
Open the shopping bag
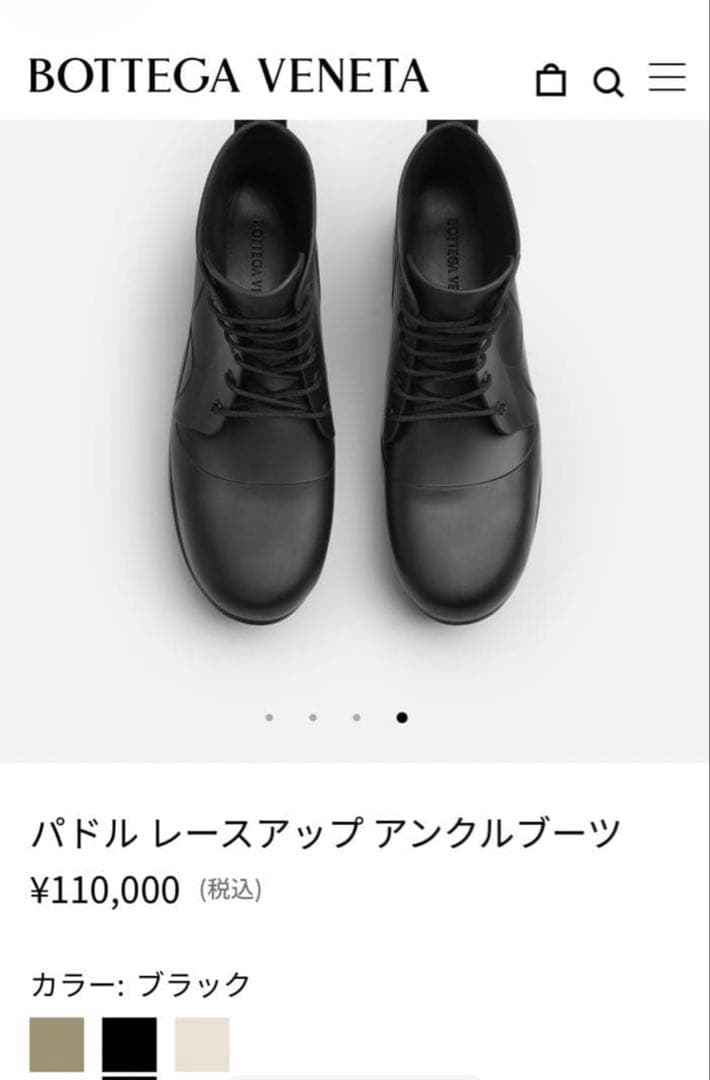click(551, 80)
